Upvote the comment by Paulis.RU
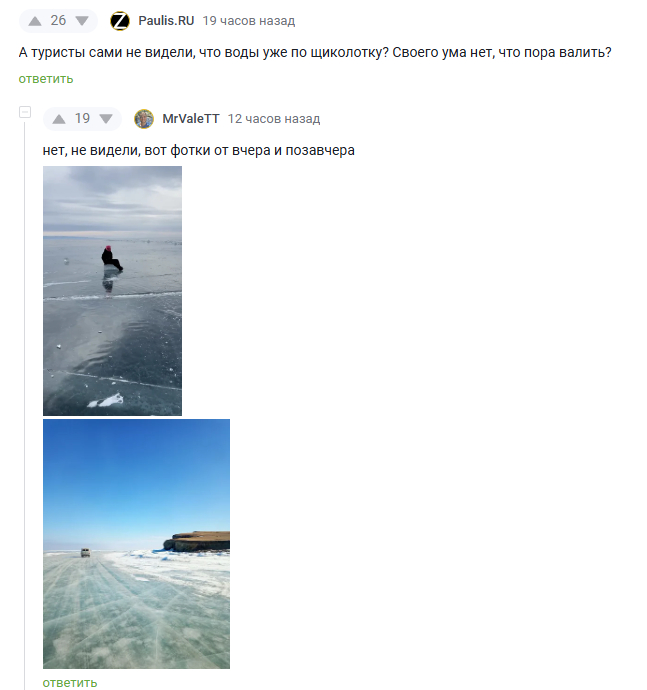The width and height of the screenshot is (647, 690). click(35, 20)
